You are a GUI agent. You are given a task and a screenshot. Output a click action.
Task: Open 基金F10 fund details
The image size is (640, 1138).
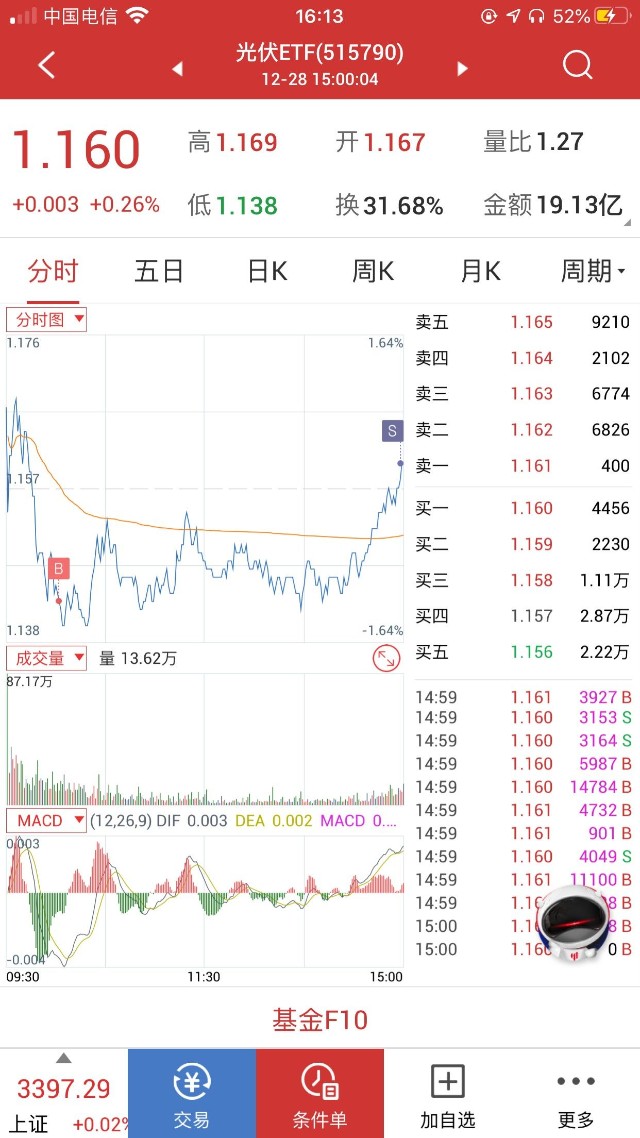[320, 1020]
